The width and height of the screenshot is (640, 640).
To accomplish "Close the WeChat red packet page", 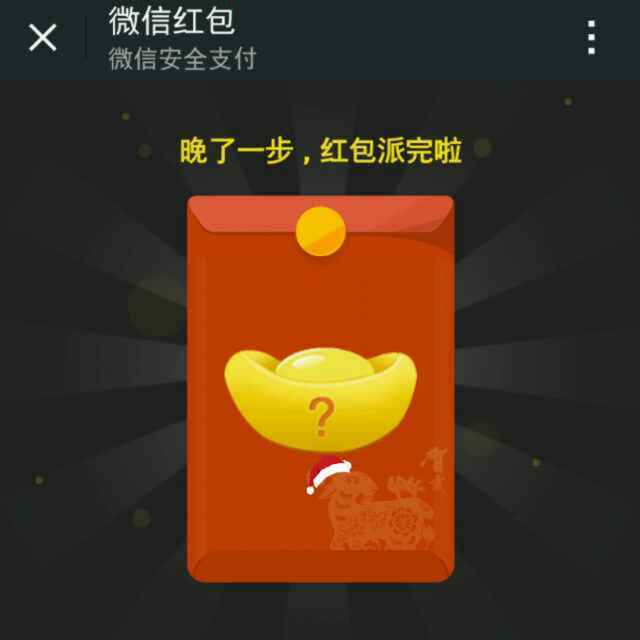I will coord(43,38).
